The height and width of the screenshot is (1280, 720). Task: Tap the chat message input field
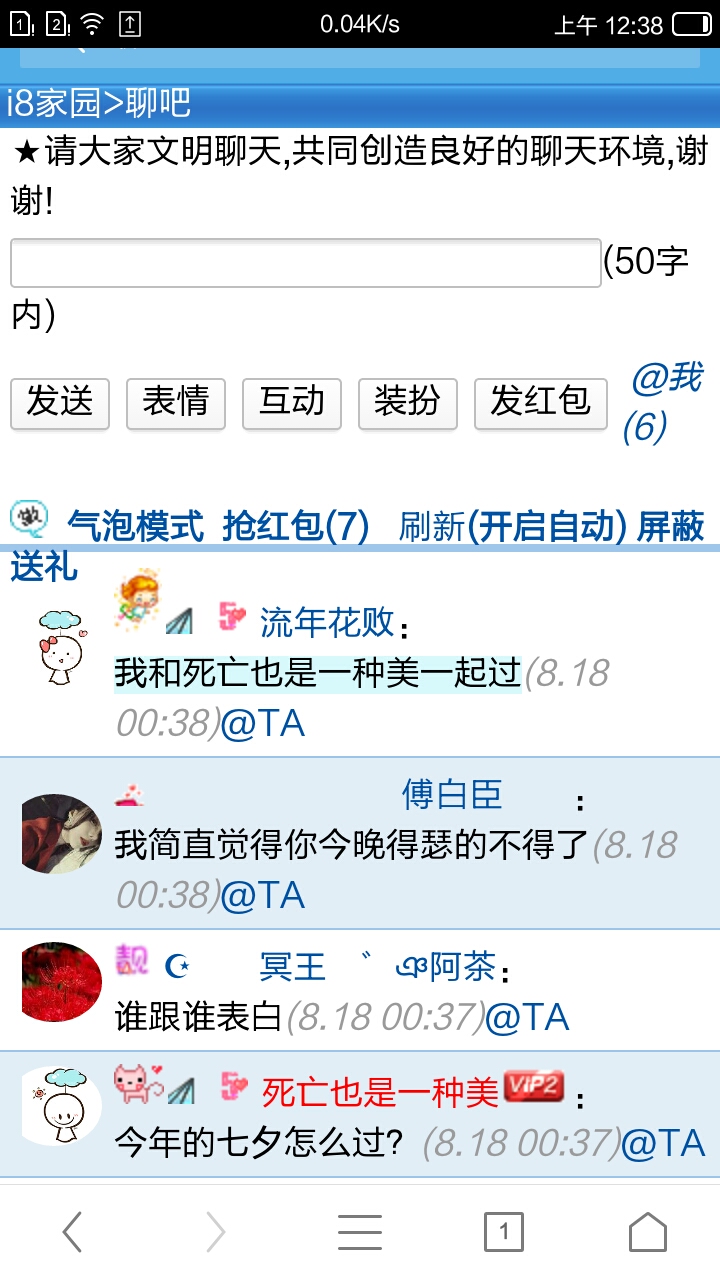point(305,264)
